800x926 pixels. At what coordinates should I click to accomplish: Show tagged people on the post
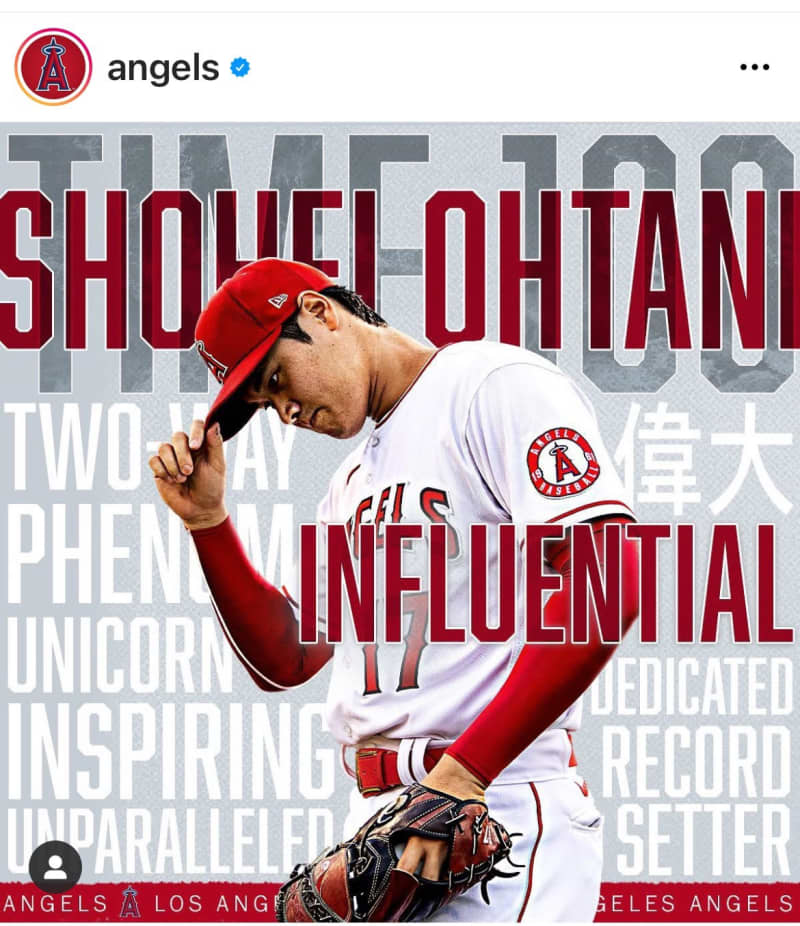point(55,866)
